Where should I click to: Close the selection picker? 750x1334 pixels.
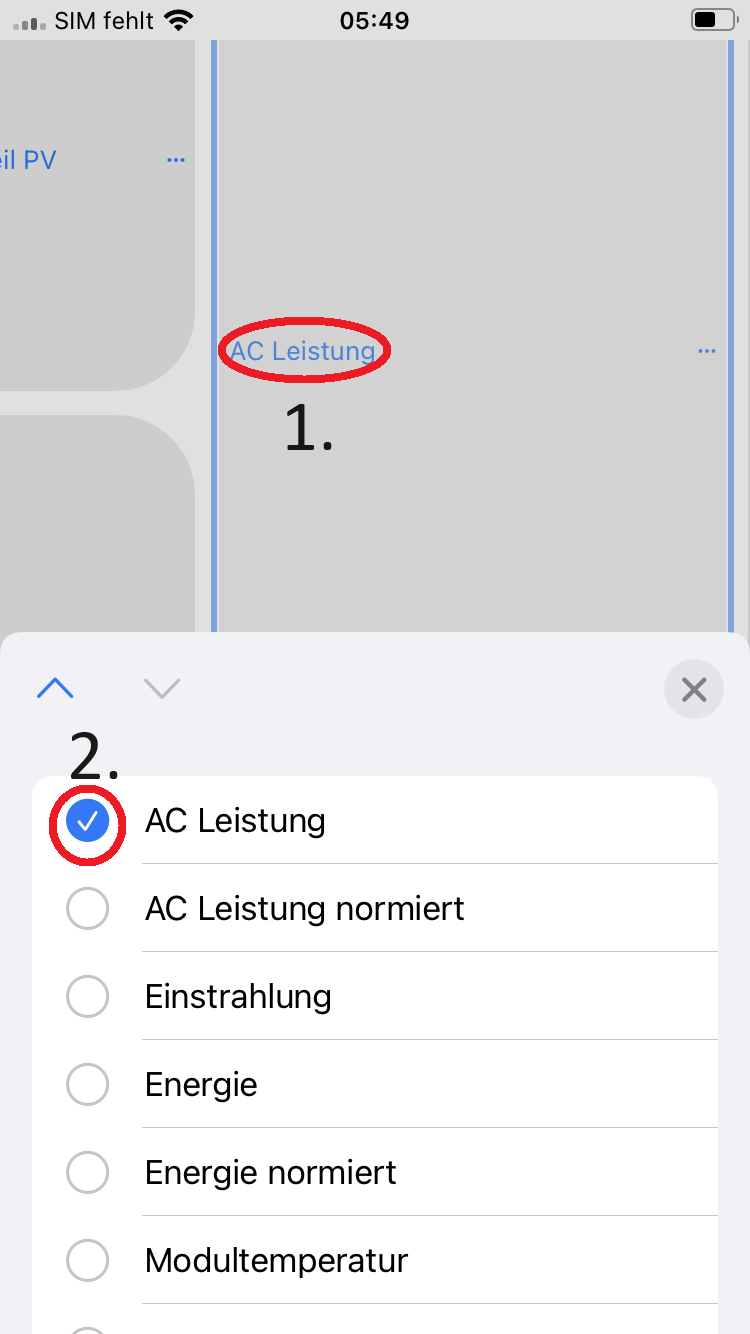tap(693, 689)
